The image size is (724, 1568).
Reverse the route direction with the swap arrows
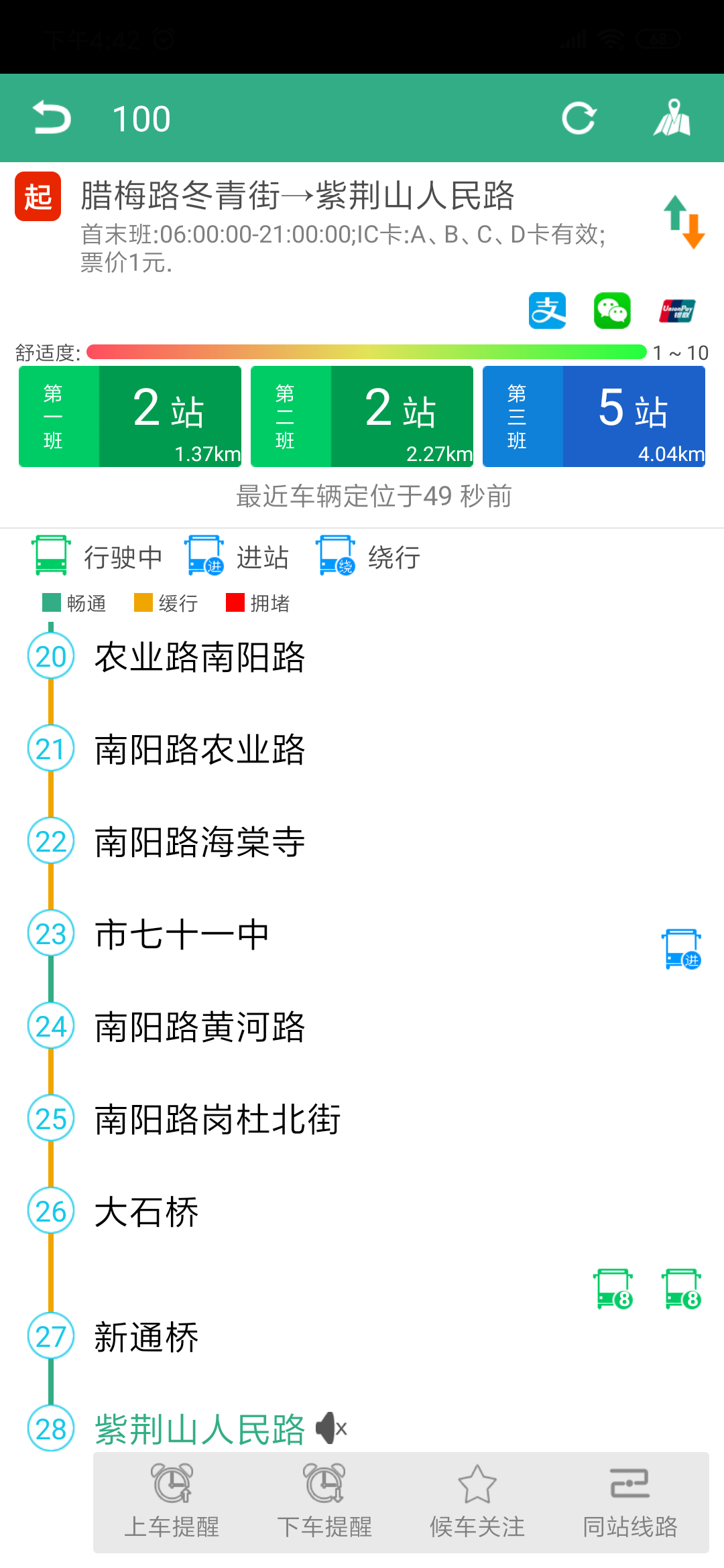click(x=685, y=221)
